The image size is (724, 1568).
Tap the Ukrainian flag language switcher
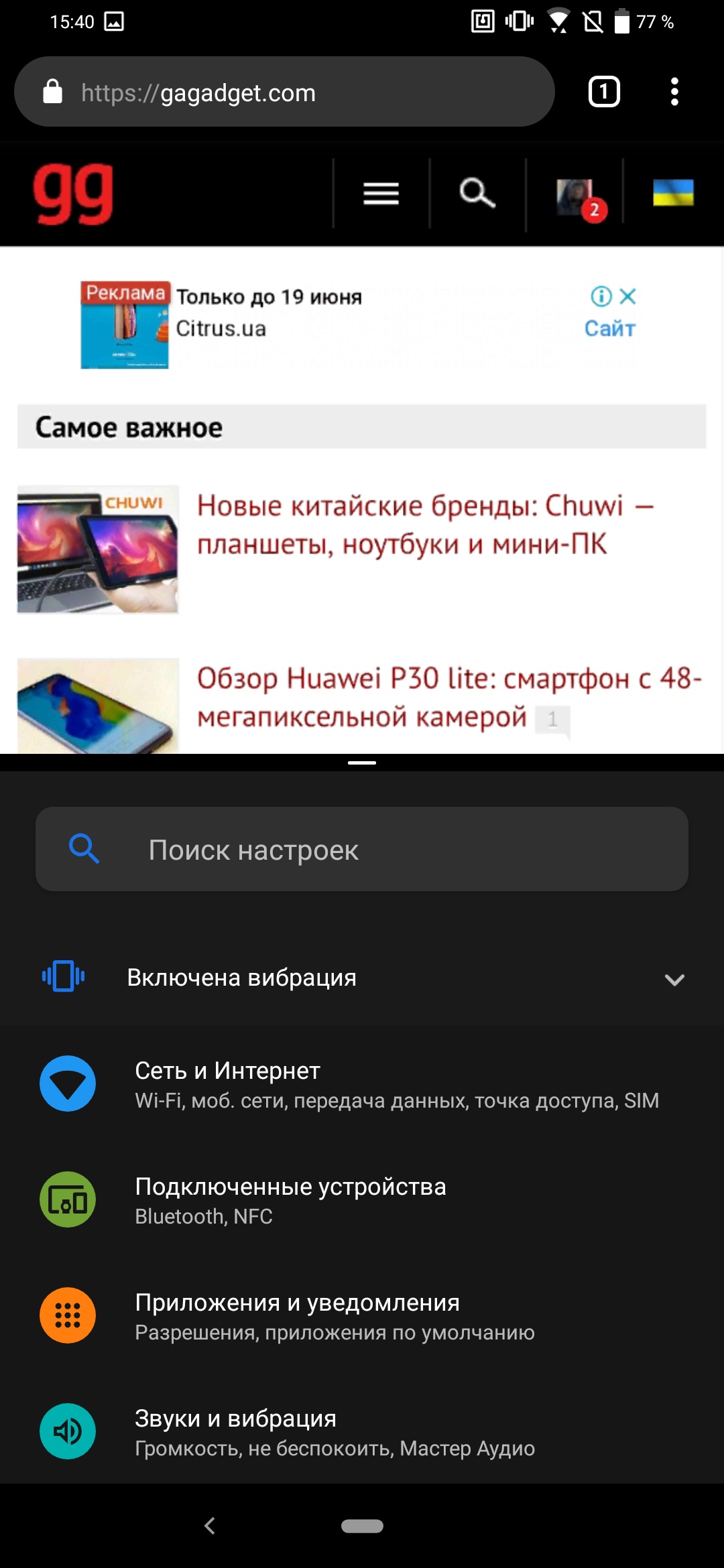click(673, 193)
